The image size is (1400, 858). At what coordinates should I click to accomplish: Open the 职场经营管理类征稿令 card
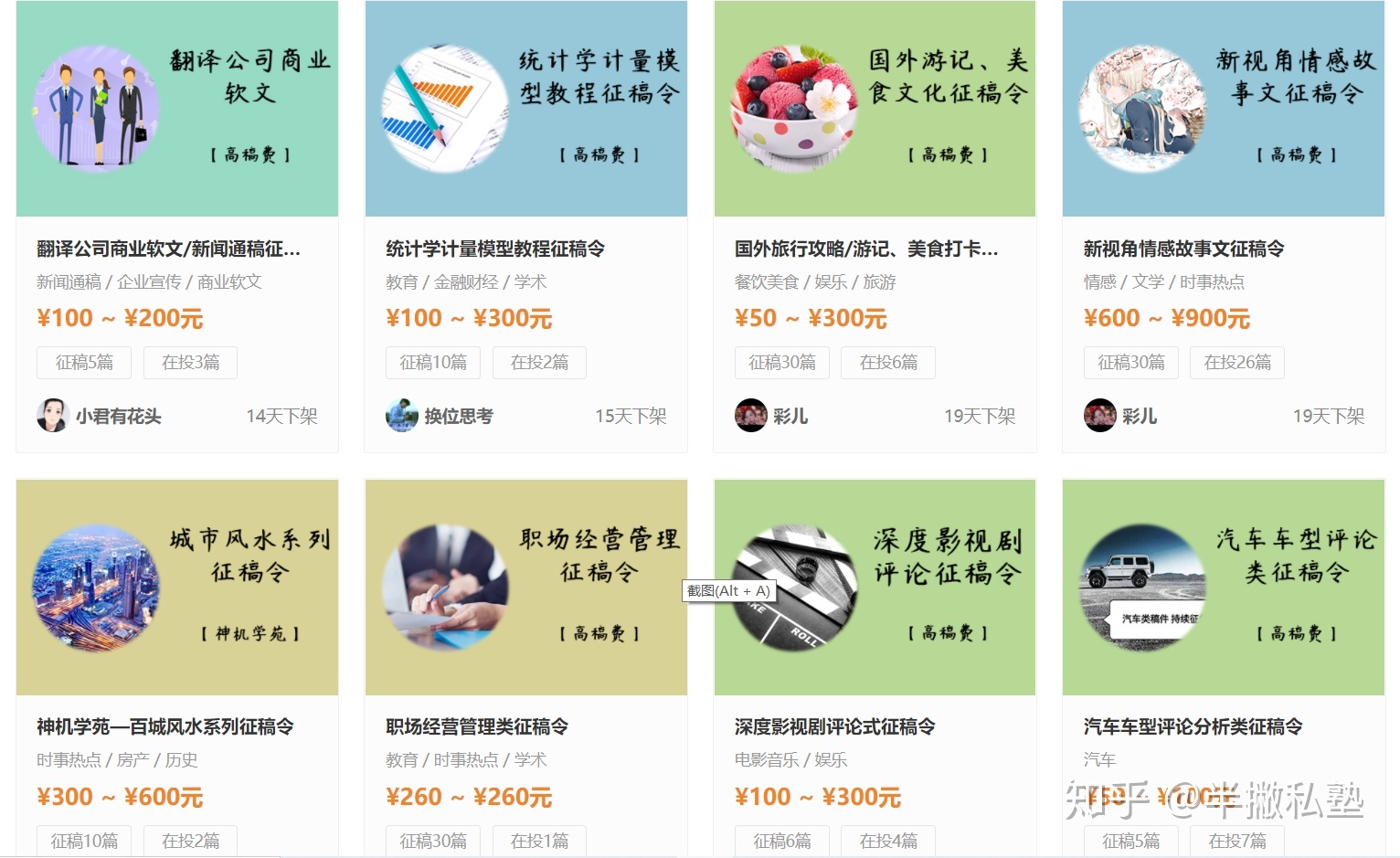pyautogui.click(x=476, y=726)
